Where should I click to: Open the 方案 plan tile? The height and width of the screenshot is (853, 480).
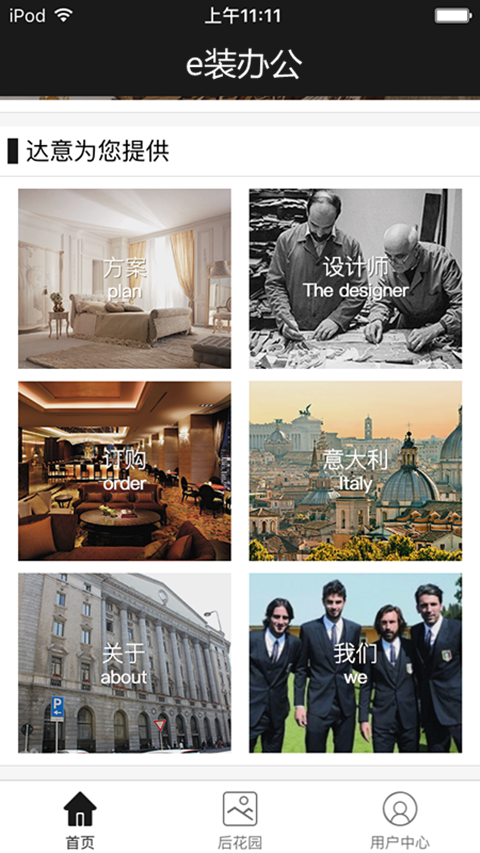click(x=125, y=279)
